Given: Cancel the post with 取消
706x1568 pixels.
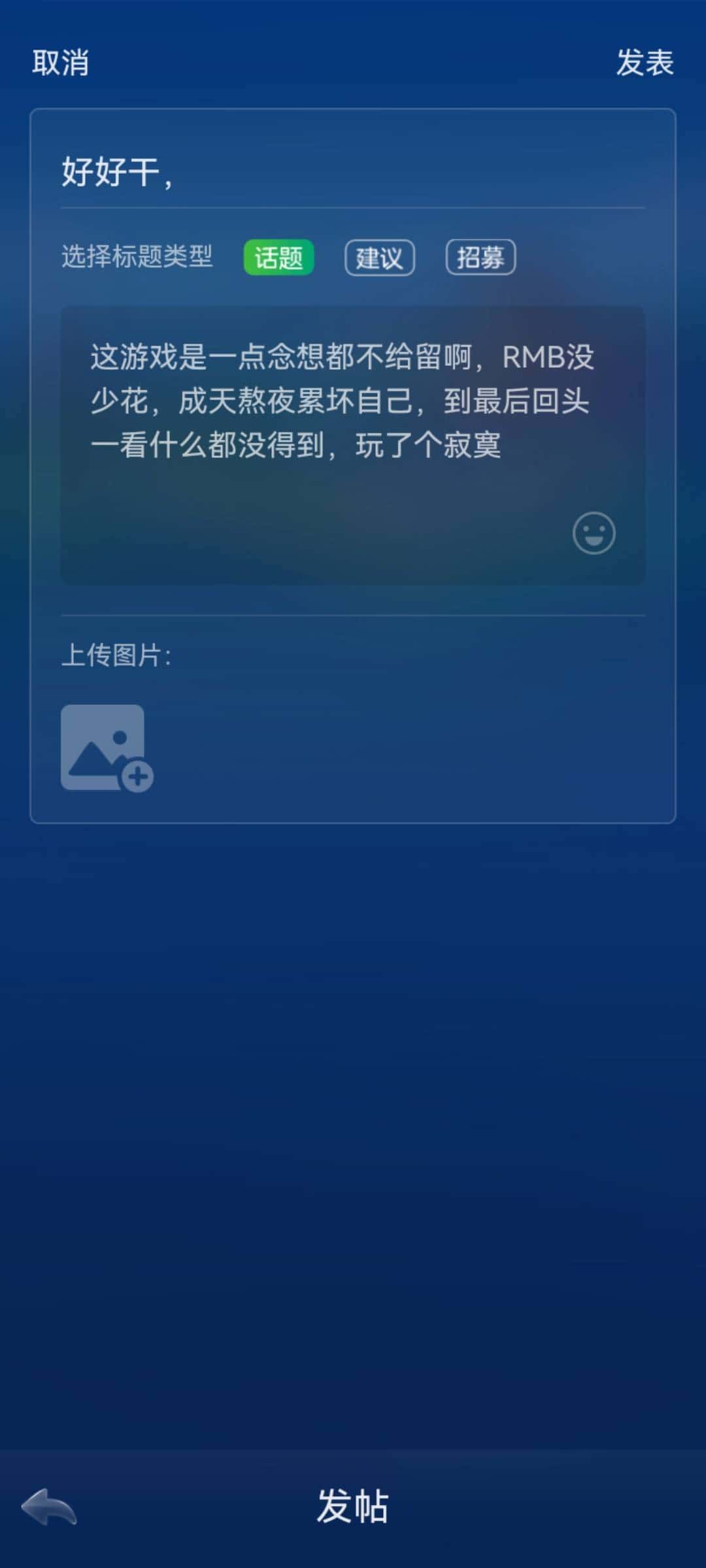Looking at the screenshot, I should tap(60, 63).
